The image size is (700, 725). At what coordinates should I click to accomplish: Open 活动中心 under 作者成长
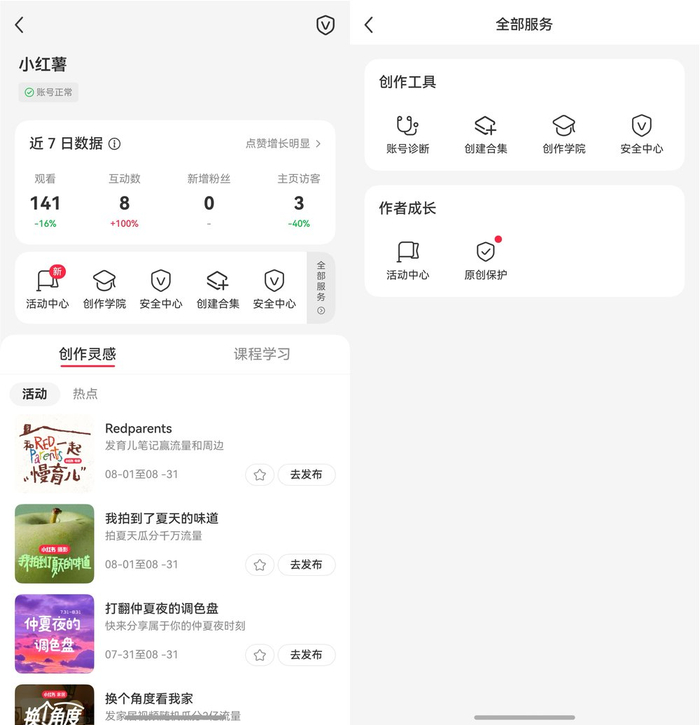point(407,260)
